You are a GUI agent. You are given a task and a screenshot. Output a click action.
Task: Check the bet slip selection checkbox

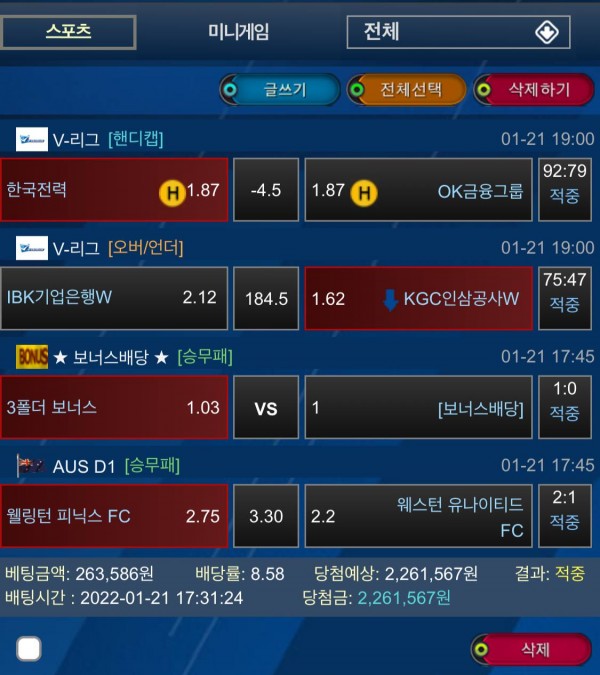(29, 650)
